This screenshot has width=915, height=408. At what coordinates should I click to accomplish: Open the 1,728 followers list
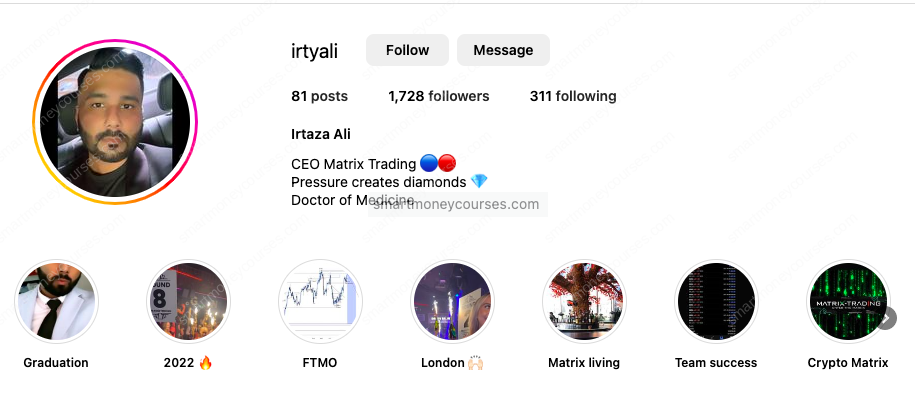438,96
